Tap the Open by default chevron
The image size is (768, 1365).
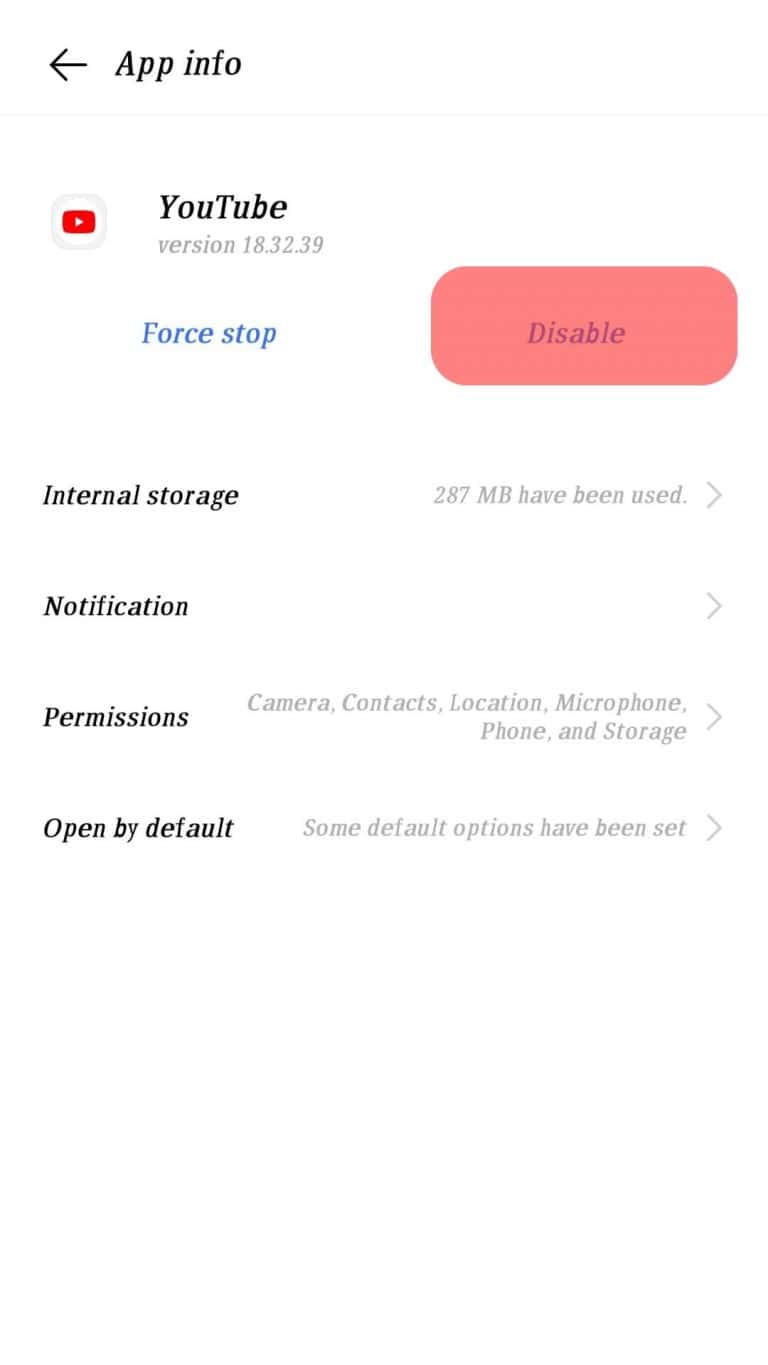tap(712, 827)
